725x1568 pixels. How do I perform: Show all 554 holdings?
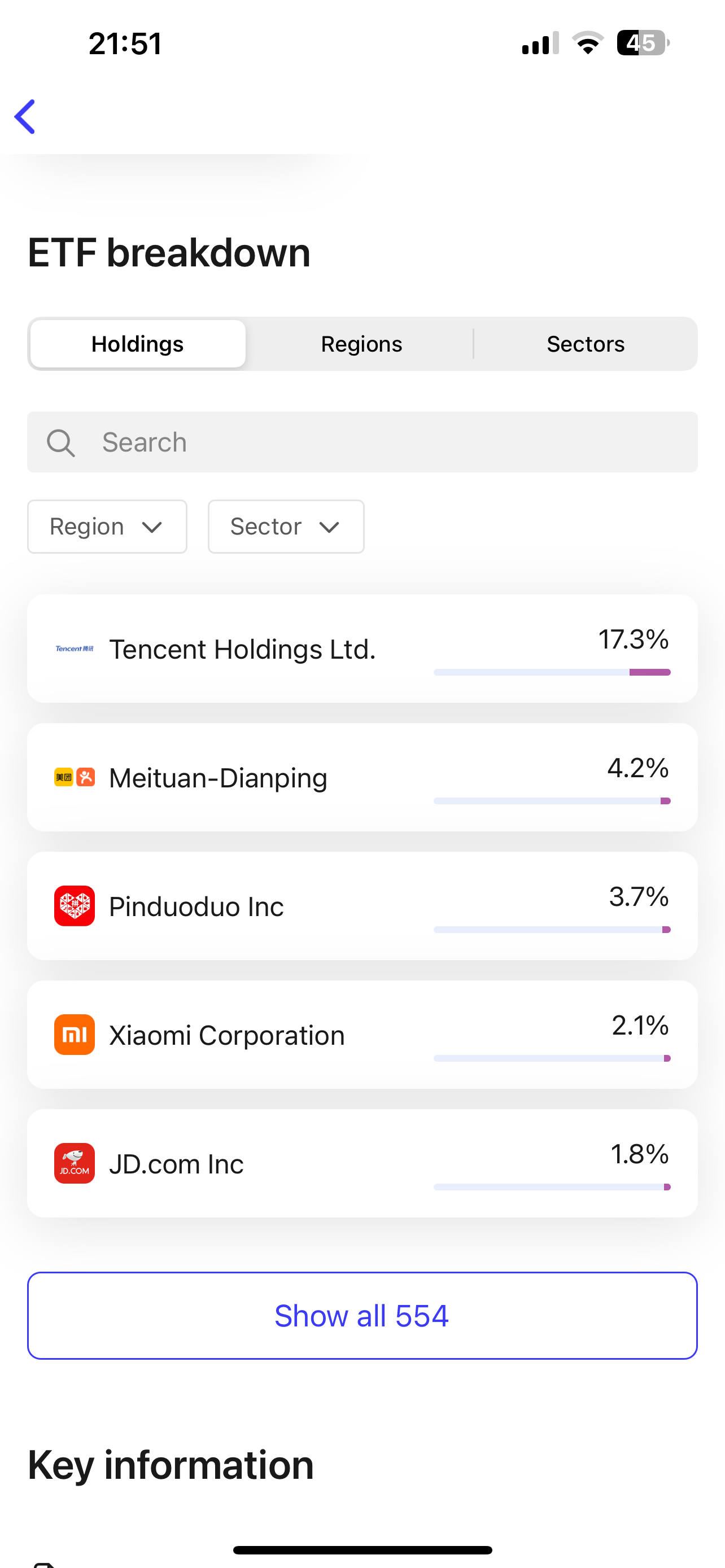pyautogui.click(x=362, y=1315)
